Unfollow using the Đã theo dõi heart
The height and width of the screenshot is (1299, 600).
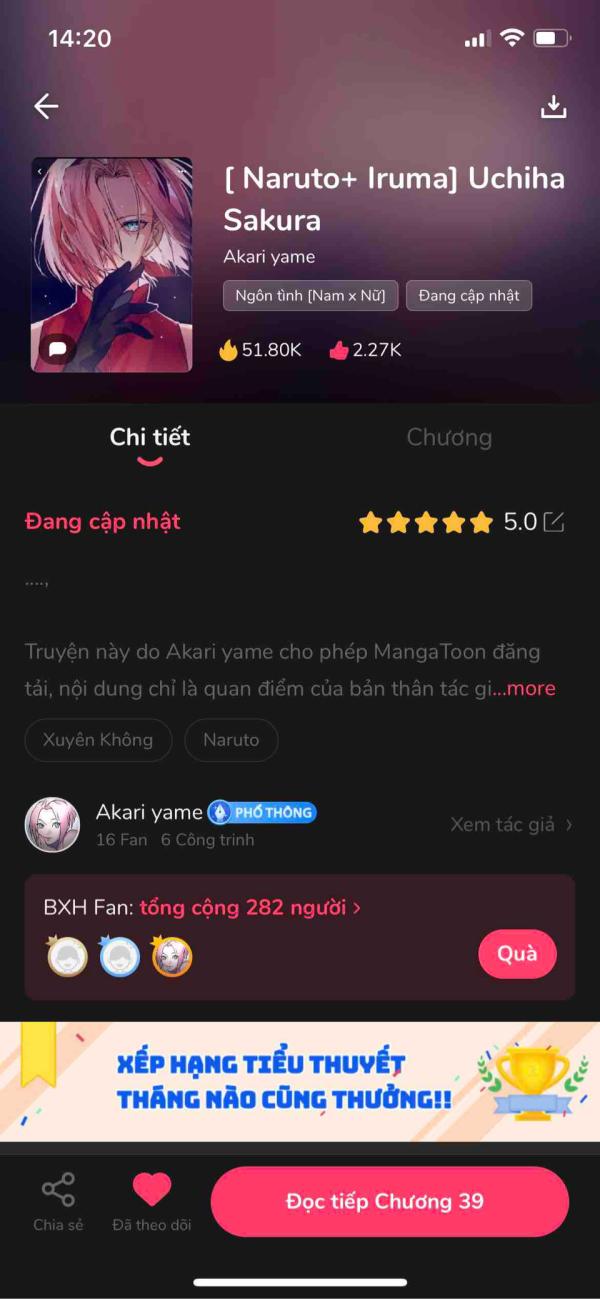click(152, 1202)
